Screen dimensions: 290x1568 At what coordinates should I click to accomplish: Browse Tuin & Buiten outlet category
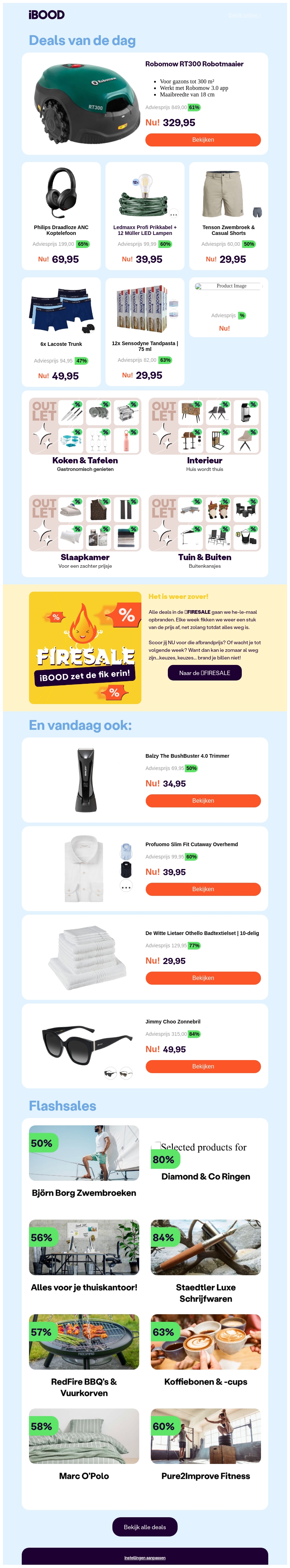coord(205,532)
